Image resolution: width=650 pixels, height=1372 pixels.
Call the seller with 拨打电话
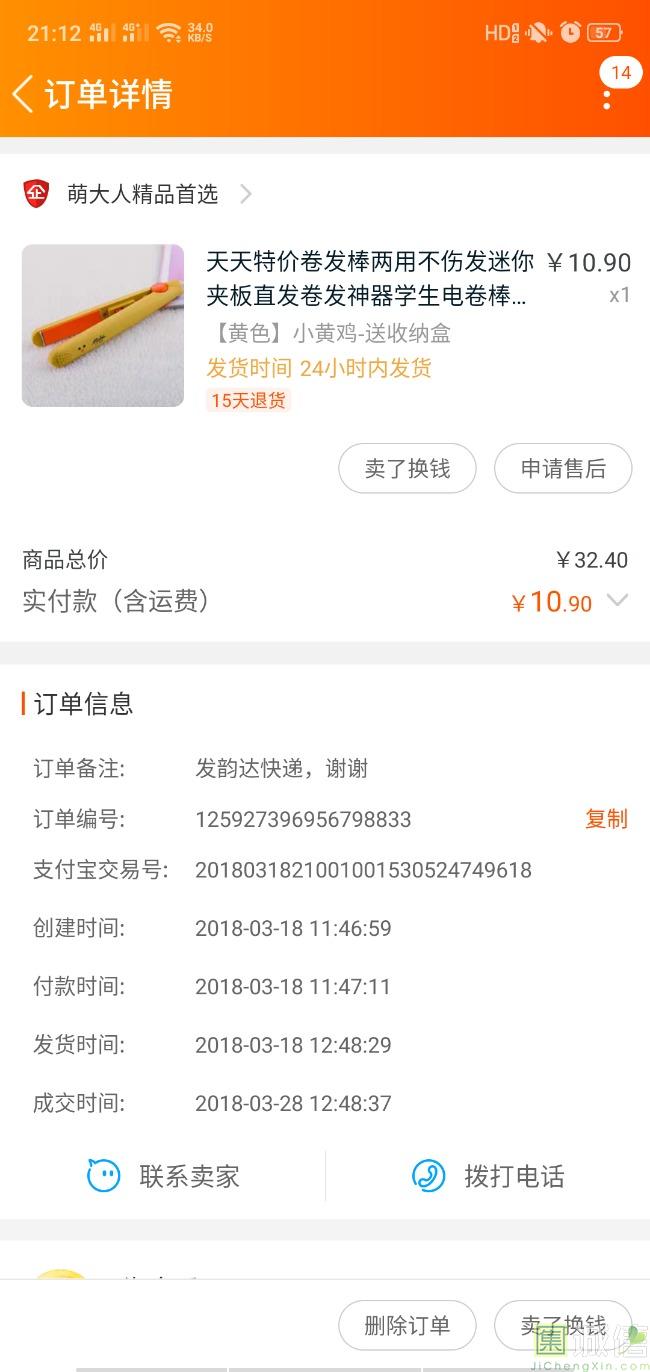488,1176
